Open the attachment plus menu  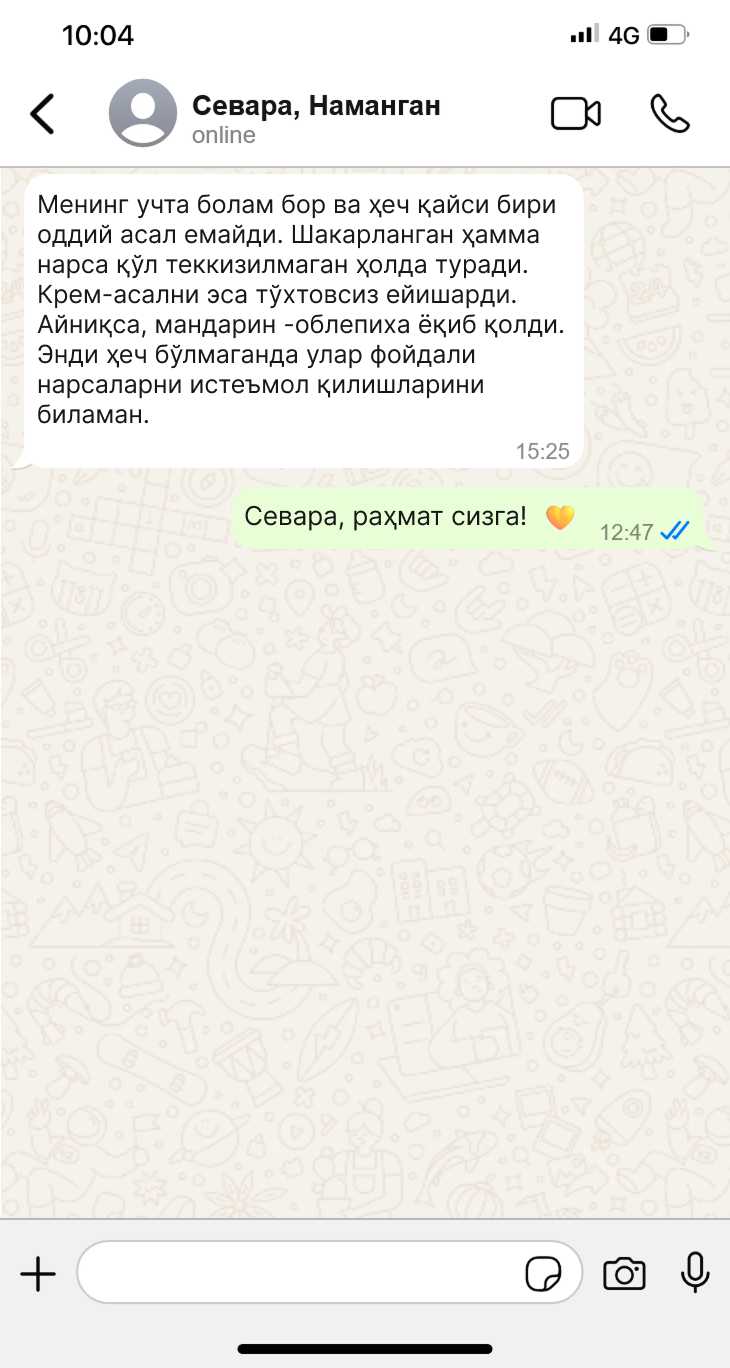pos(38,1274)
